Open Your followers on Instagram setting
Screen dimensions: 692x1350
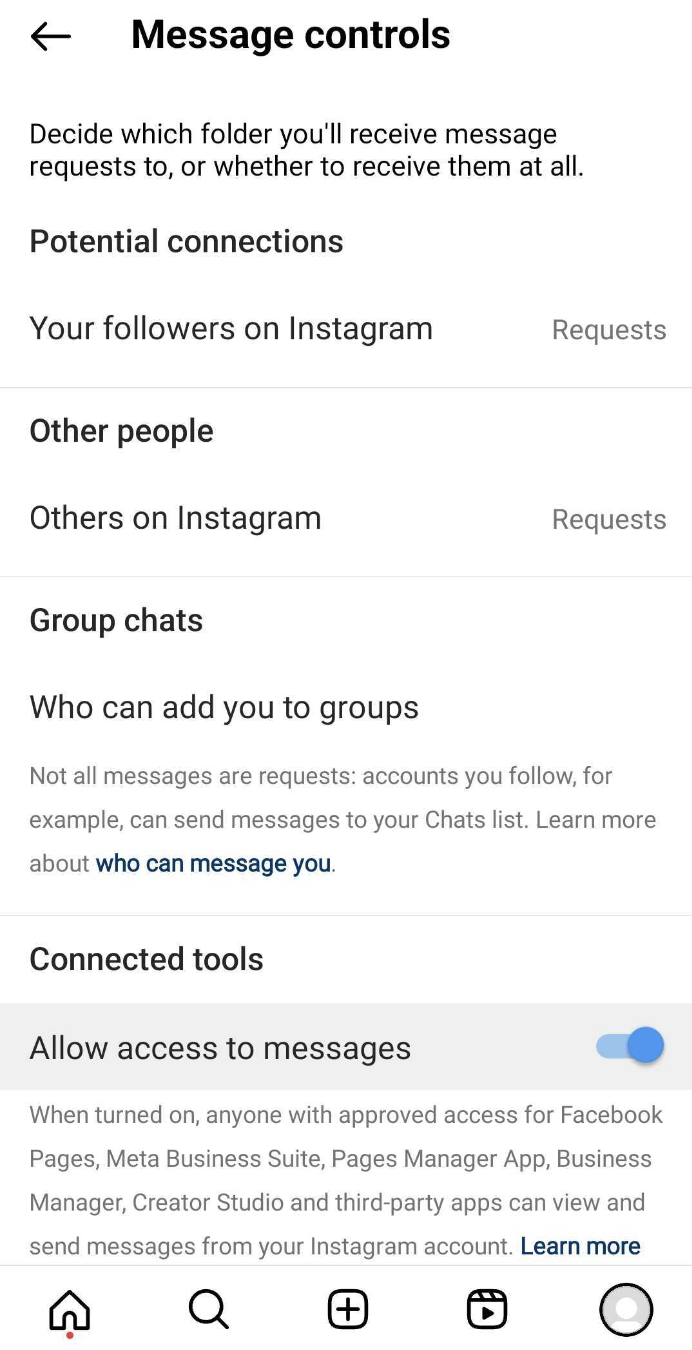click(346, 329)
